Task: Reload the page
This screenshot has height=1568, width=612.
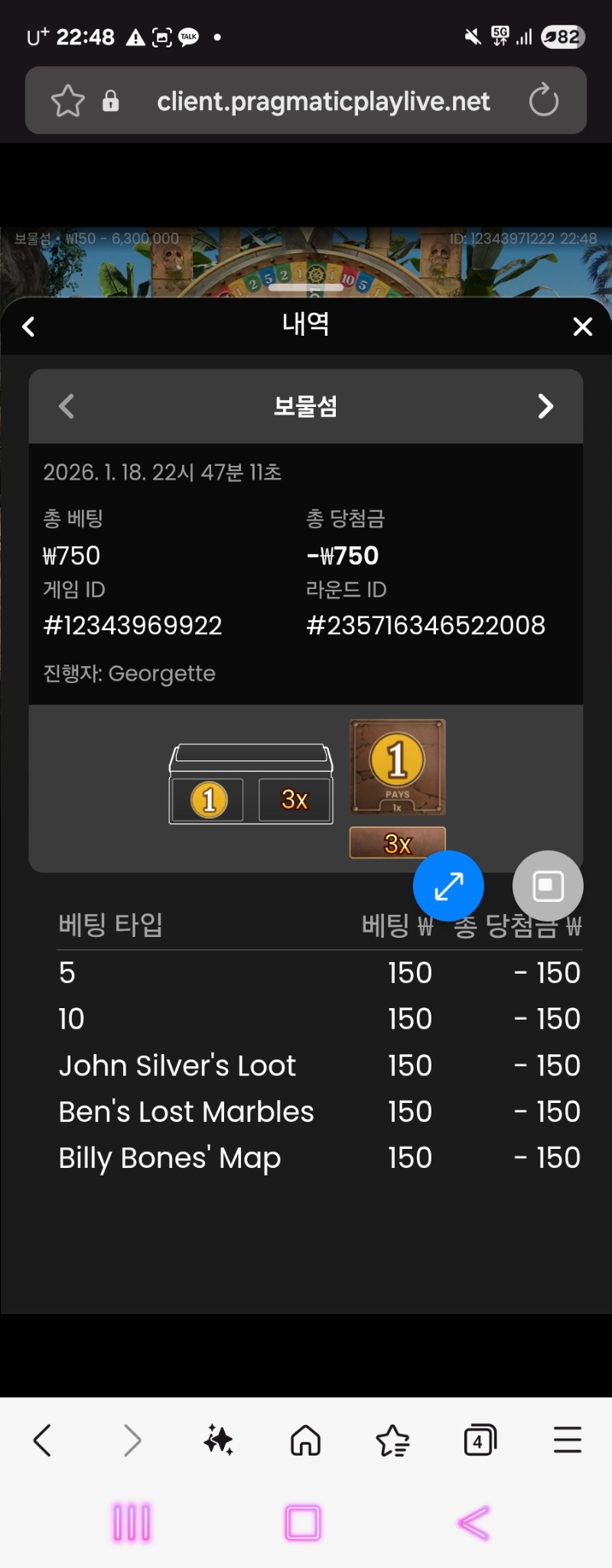Action: (544, 101)
